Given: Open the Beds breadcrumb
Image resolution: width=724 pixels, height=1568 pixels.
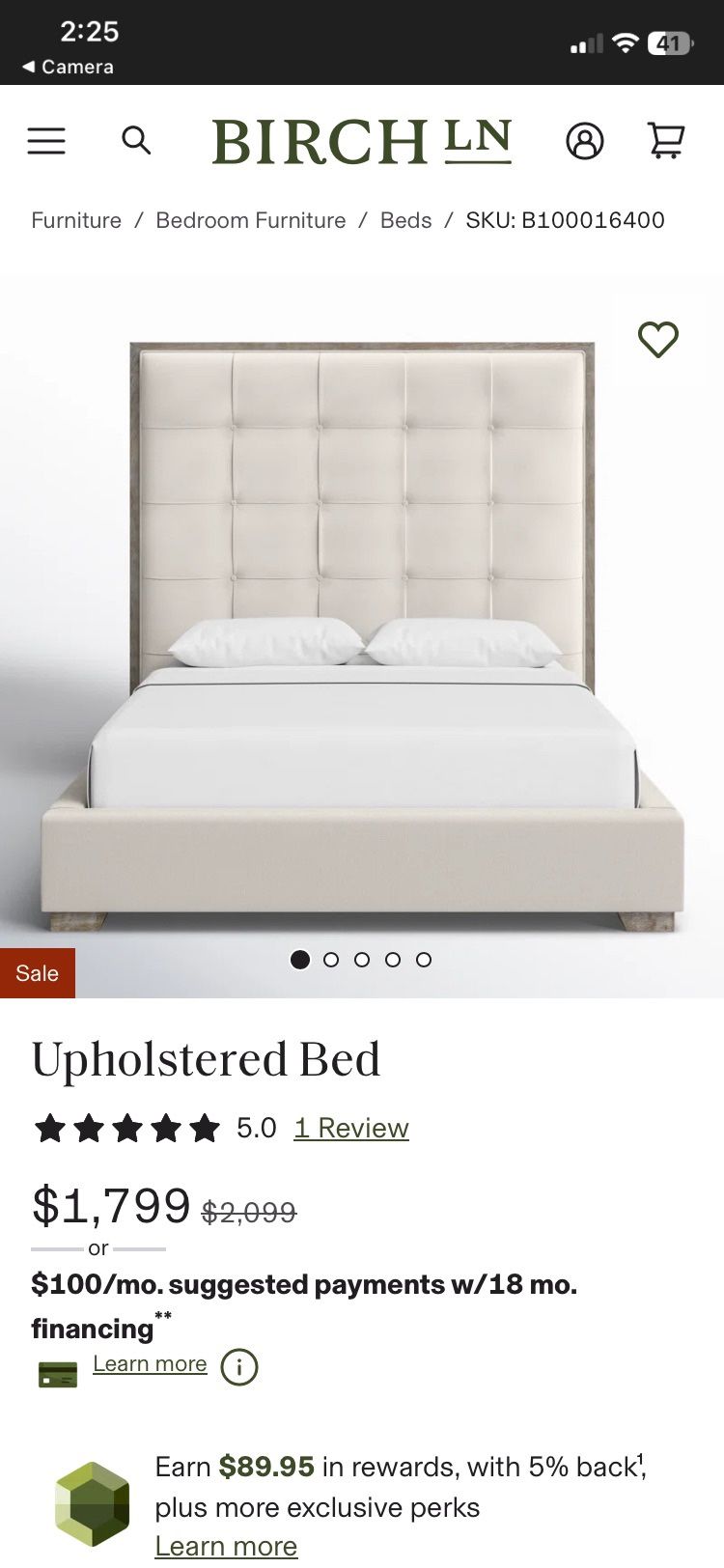Looking at the screenshot, I should pyautogui.click(x=405, y=220).
